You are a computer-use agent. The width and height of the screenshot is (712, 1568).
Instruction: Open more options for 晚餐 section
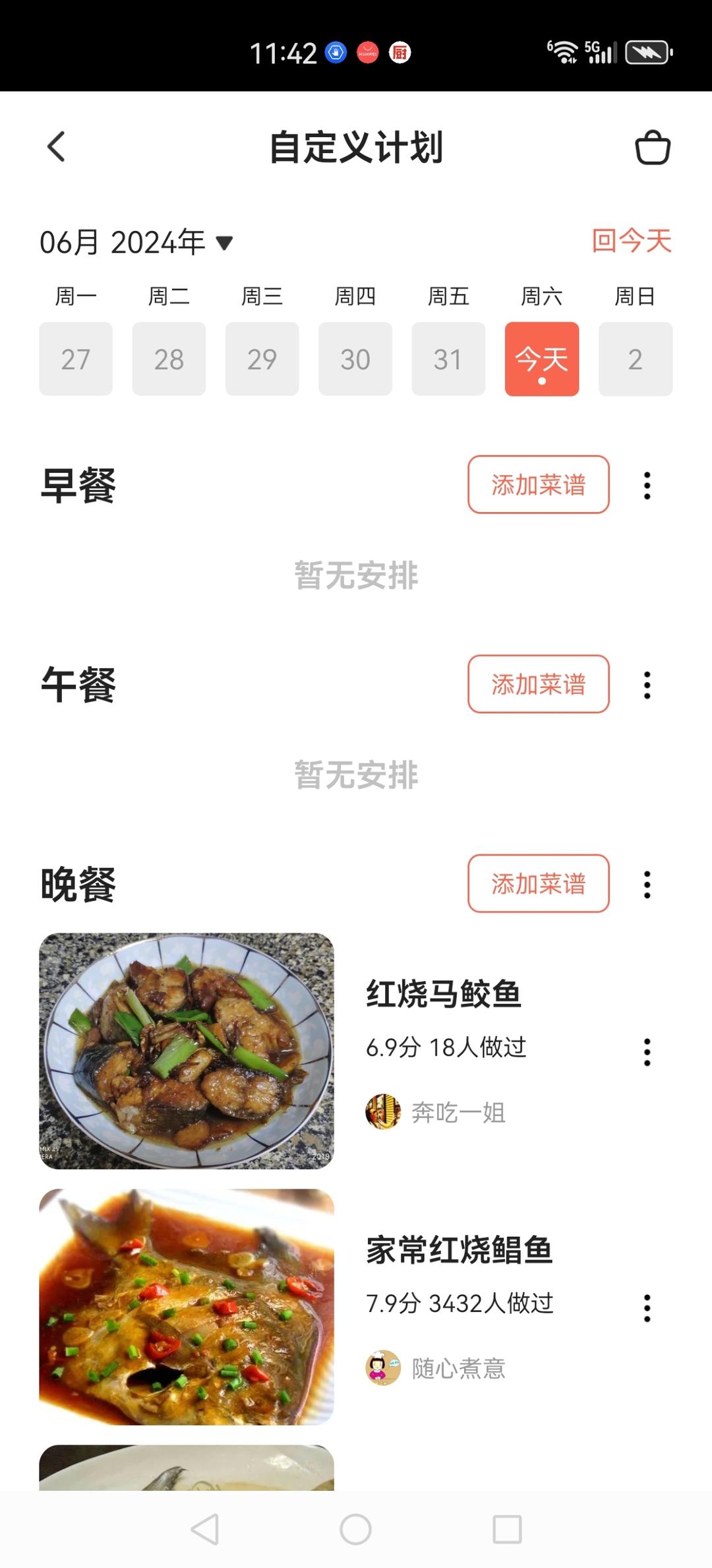647,885
